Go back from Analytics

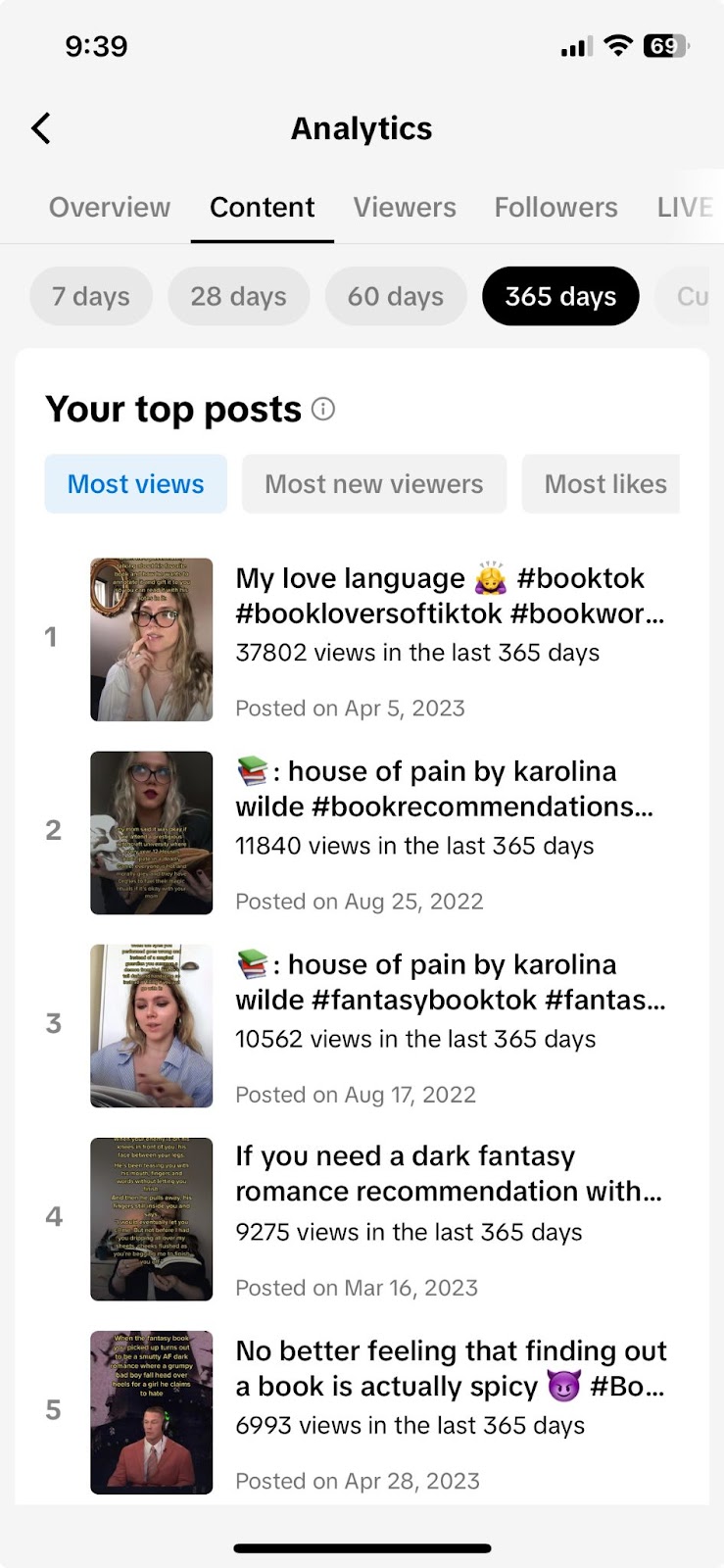pos(41,128)
